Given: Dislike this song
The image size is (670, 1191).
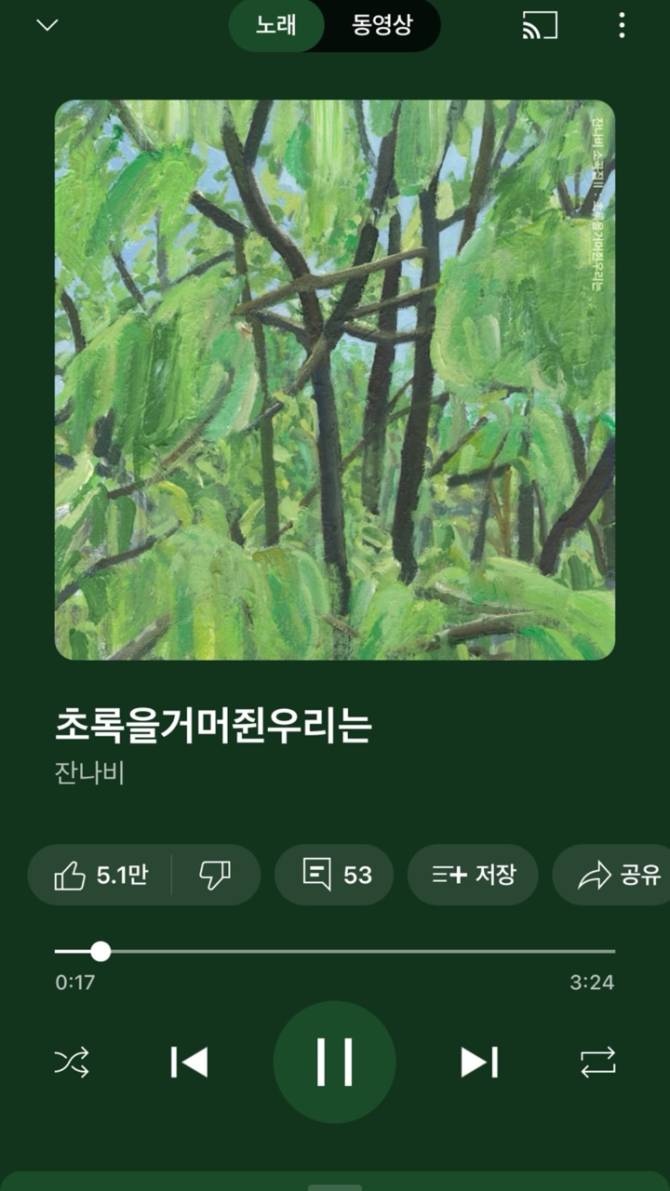Looking at the screenshot, I should [215, 875].
